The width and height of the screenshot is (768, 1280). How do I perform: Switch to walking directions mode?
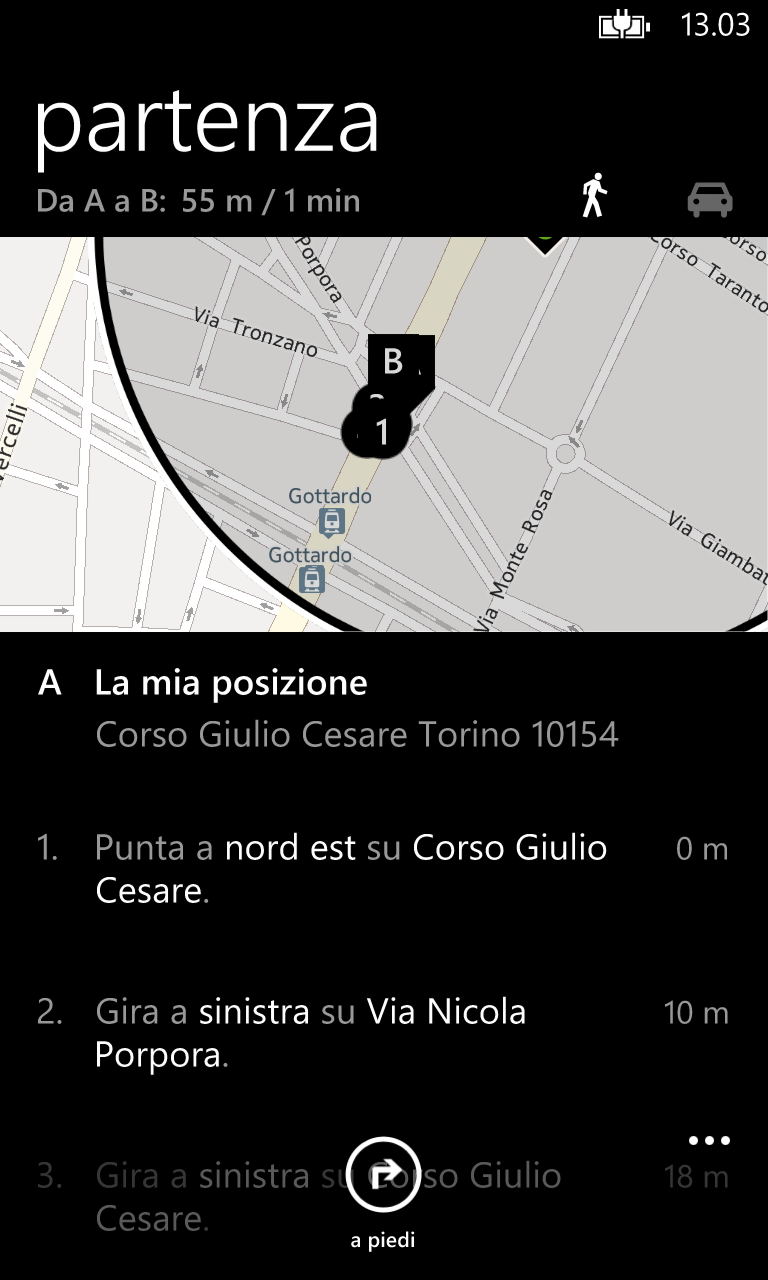(x=595, y=196)
